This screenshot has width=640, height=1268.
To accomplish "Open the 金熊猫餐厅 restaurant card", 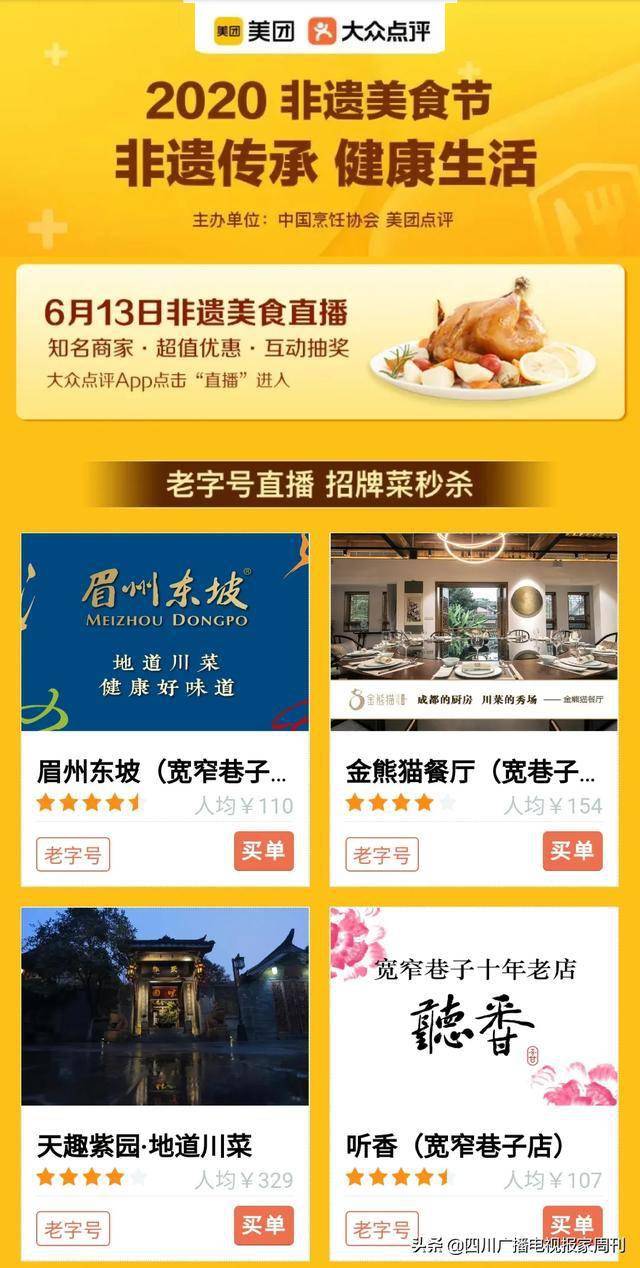I will pyautogui.click(x=474, y=710).
